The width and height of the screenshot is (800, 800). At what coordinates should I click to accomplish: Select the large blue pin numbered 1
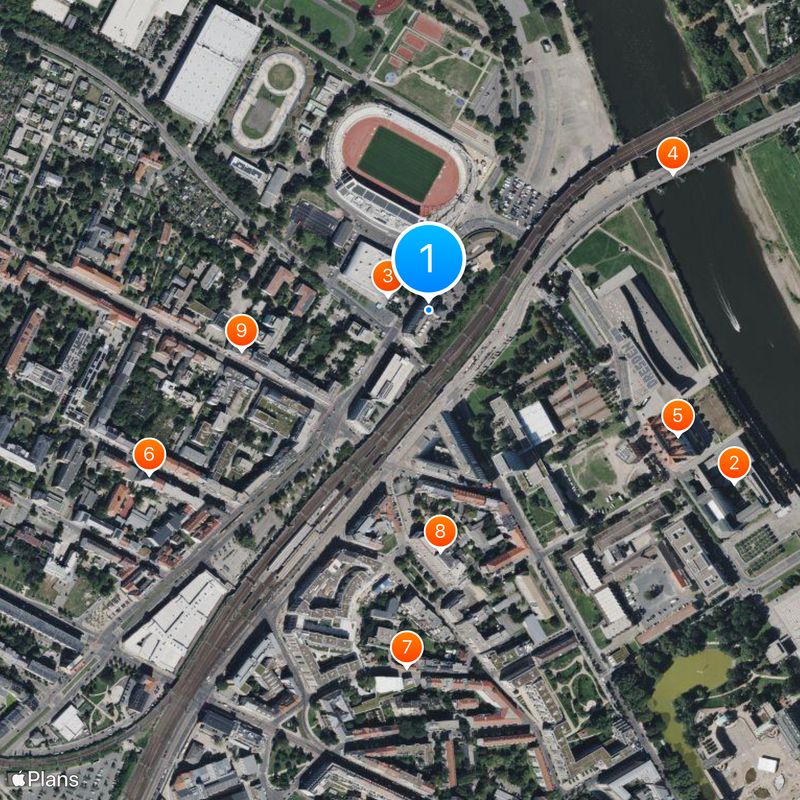click(428, 258)
